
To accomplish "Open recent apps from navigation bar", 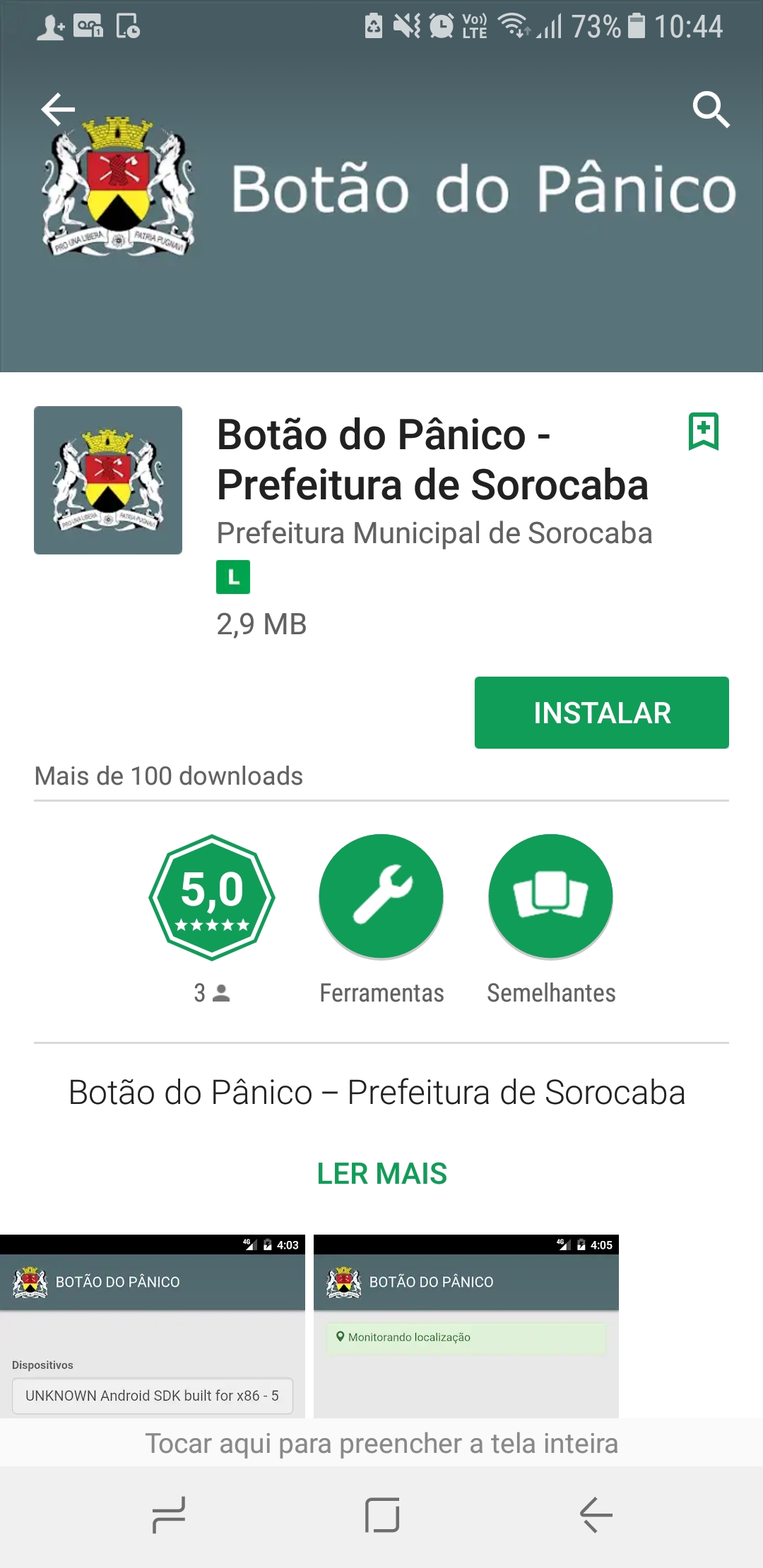I will click(x=169, y=1515).
